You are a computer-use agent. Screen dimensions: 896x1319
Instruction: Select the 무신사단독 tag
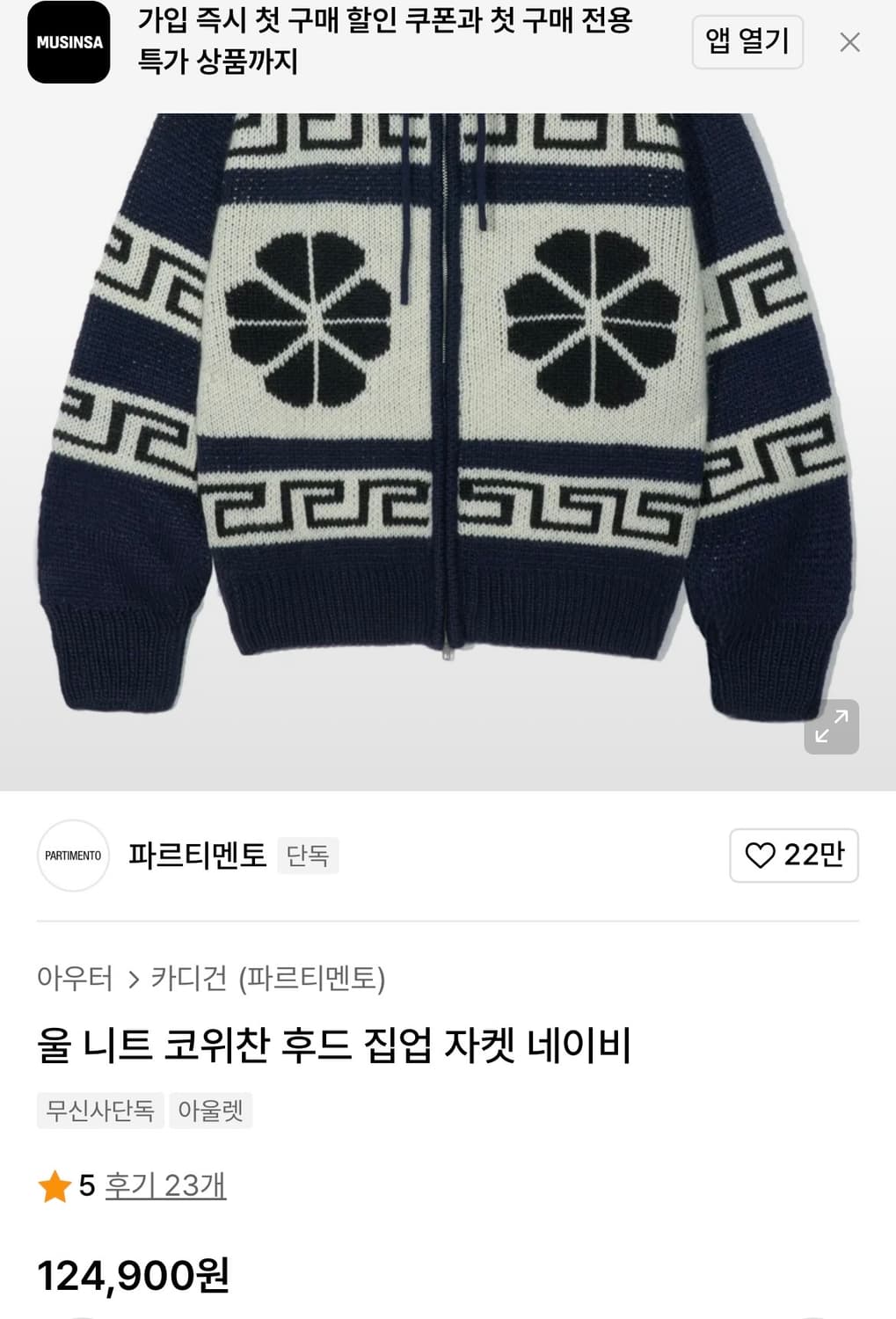pos(100,1111)
